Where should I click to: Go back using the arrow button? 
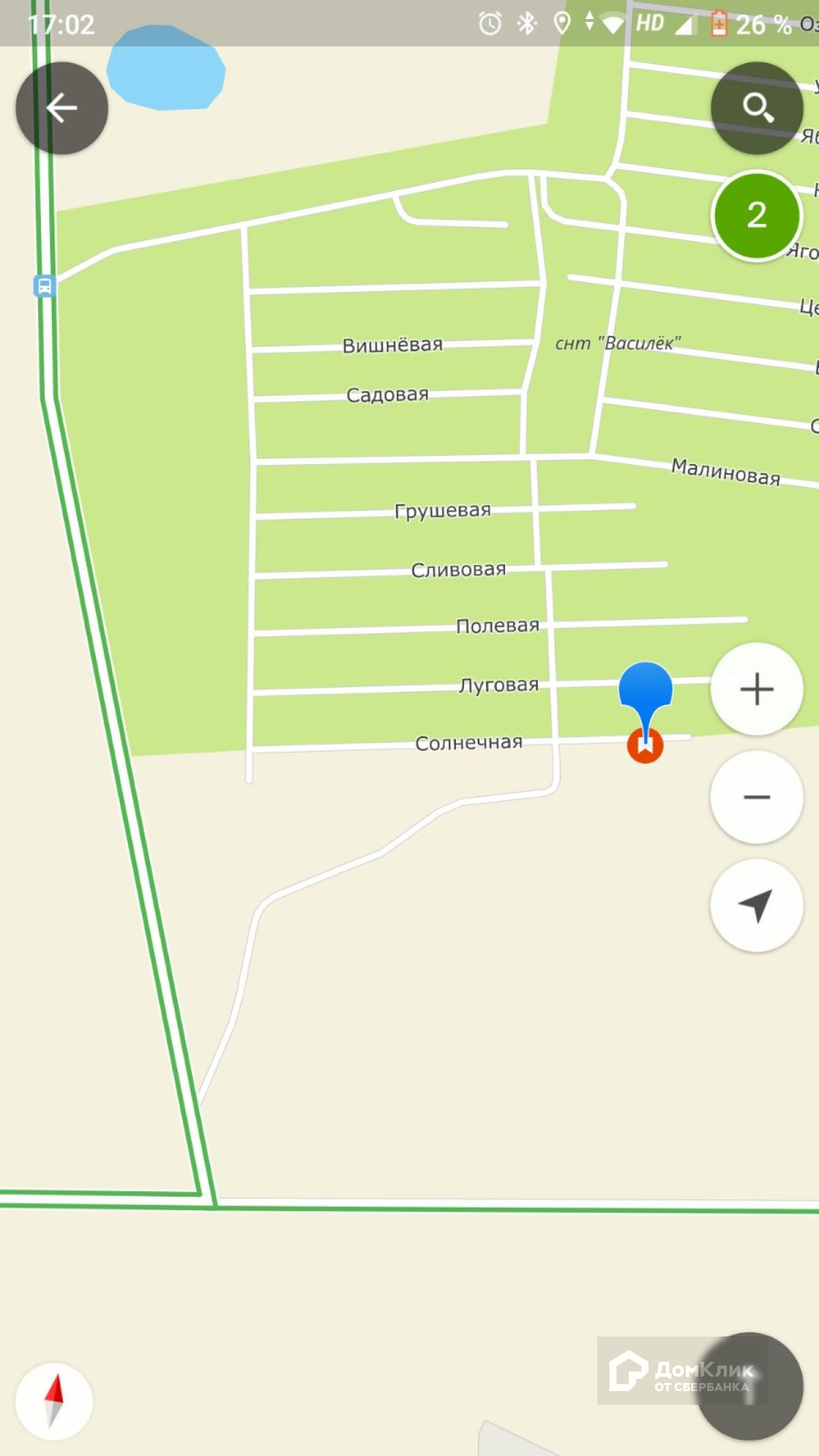click(61, 108)
